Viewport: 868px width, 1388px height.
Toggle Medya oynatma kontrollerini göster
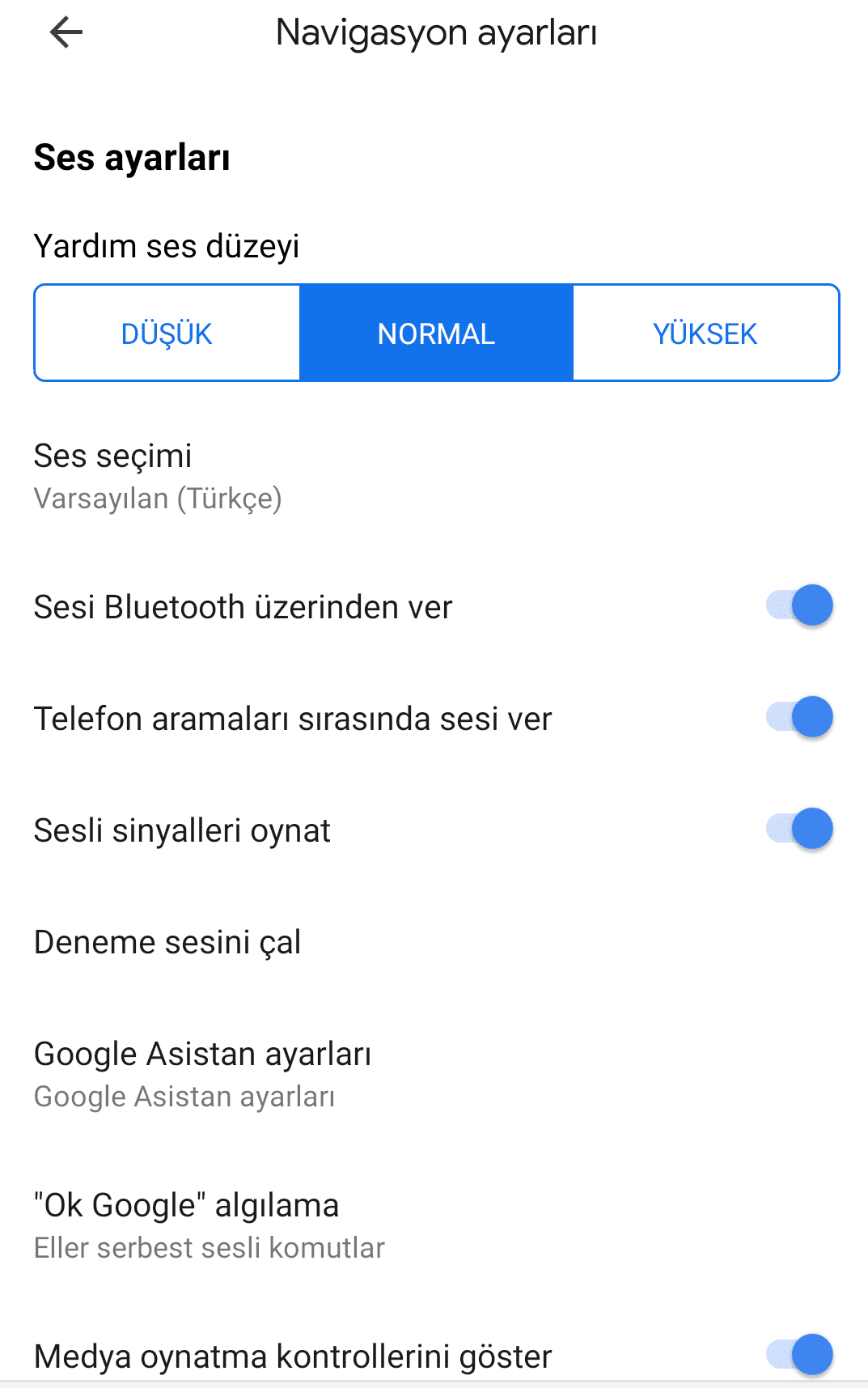click(x=799, y=1354)
